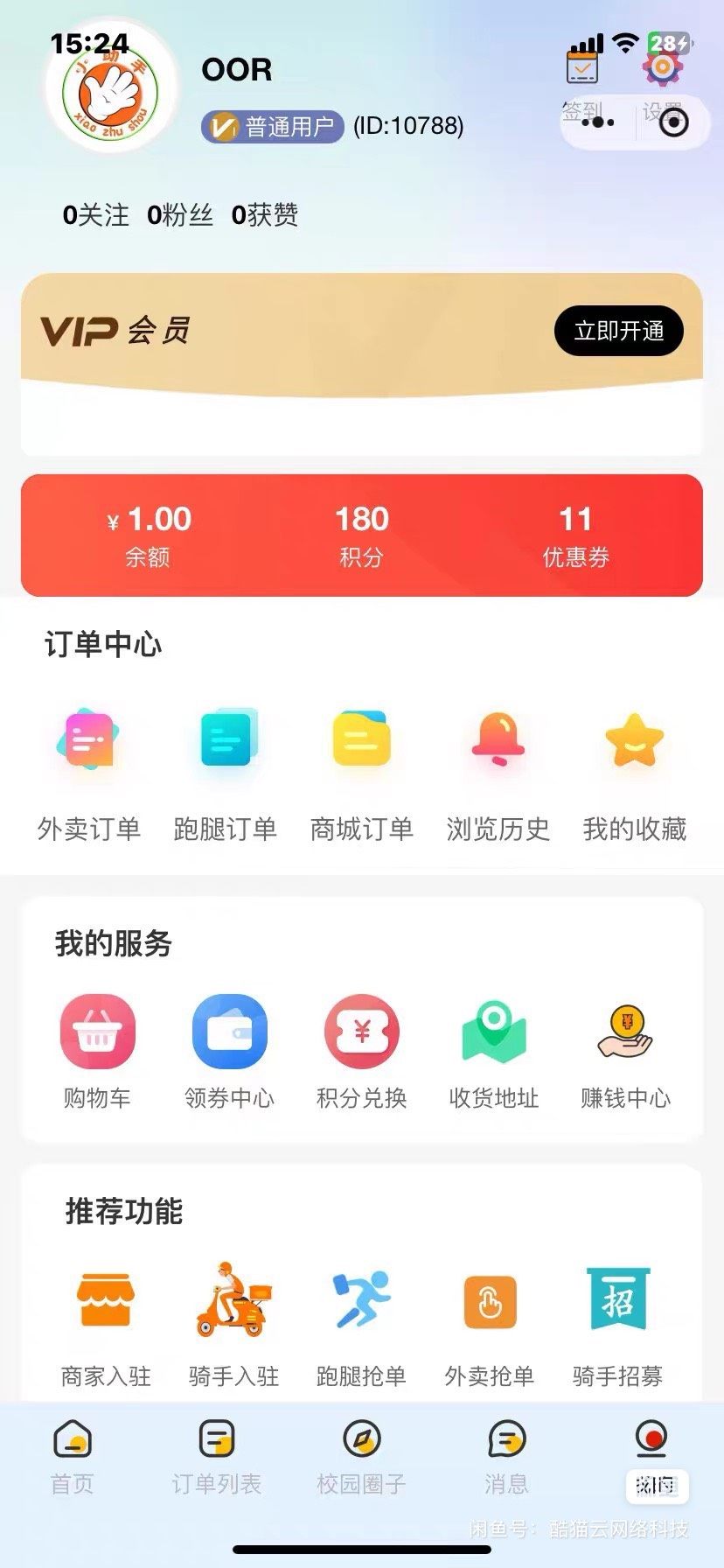The height and width of the screenshot is (1568, 724).
Task: Open 我的收藏 favorites
Action: (634, 768)
